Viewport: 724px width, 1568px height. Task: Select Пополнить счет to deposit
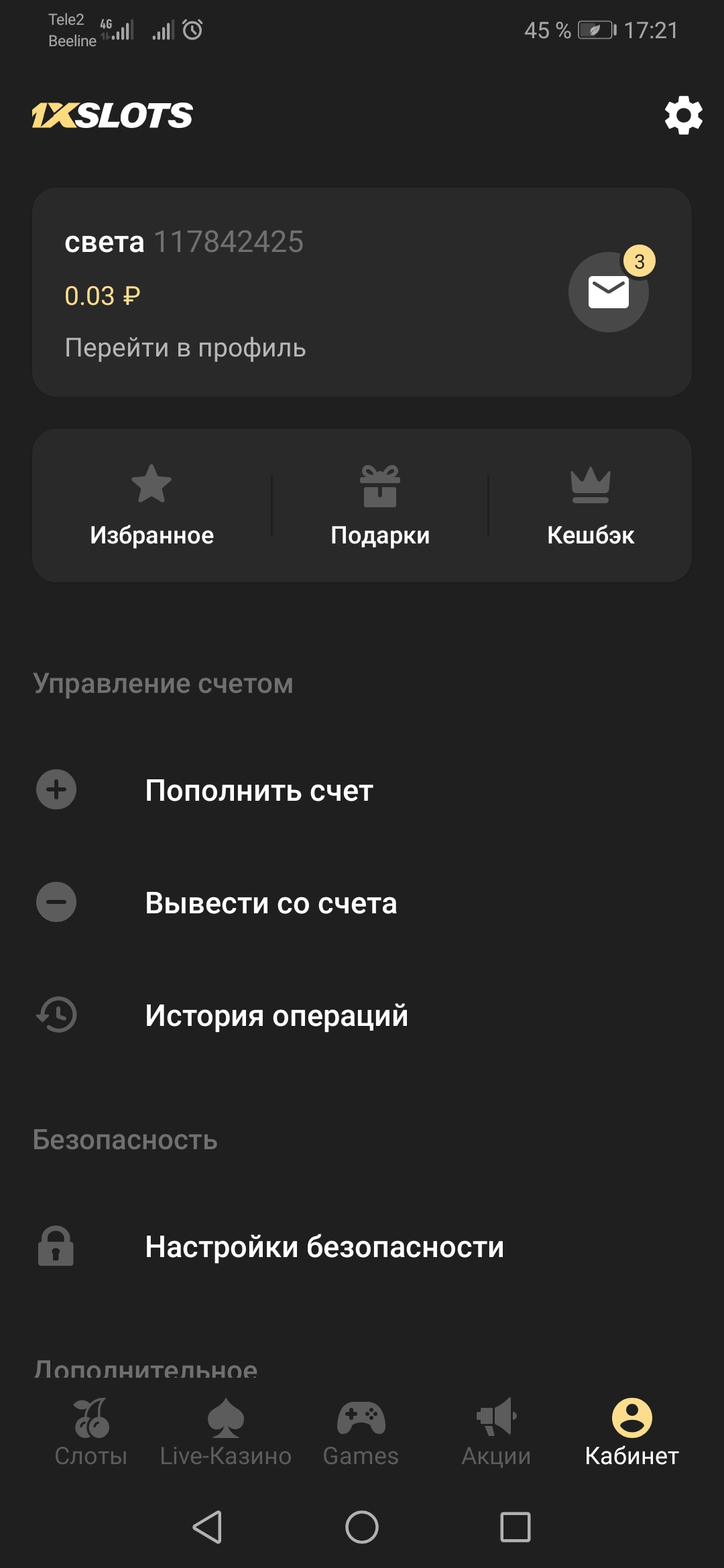coord(259,791)
